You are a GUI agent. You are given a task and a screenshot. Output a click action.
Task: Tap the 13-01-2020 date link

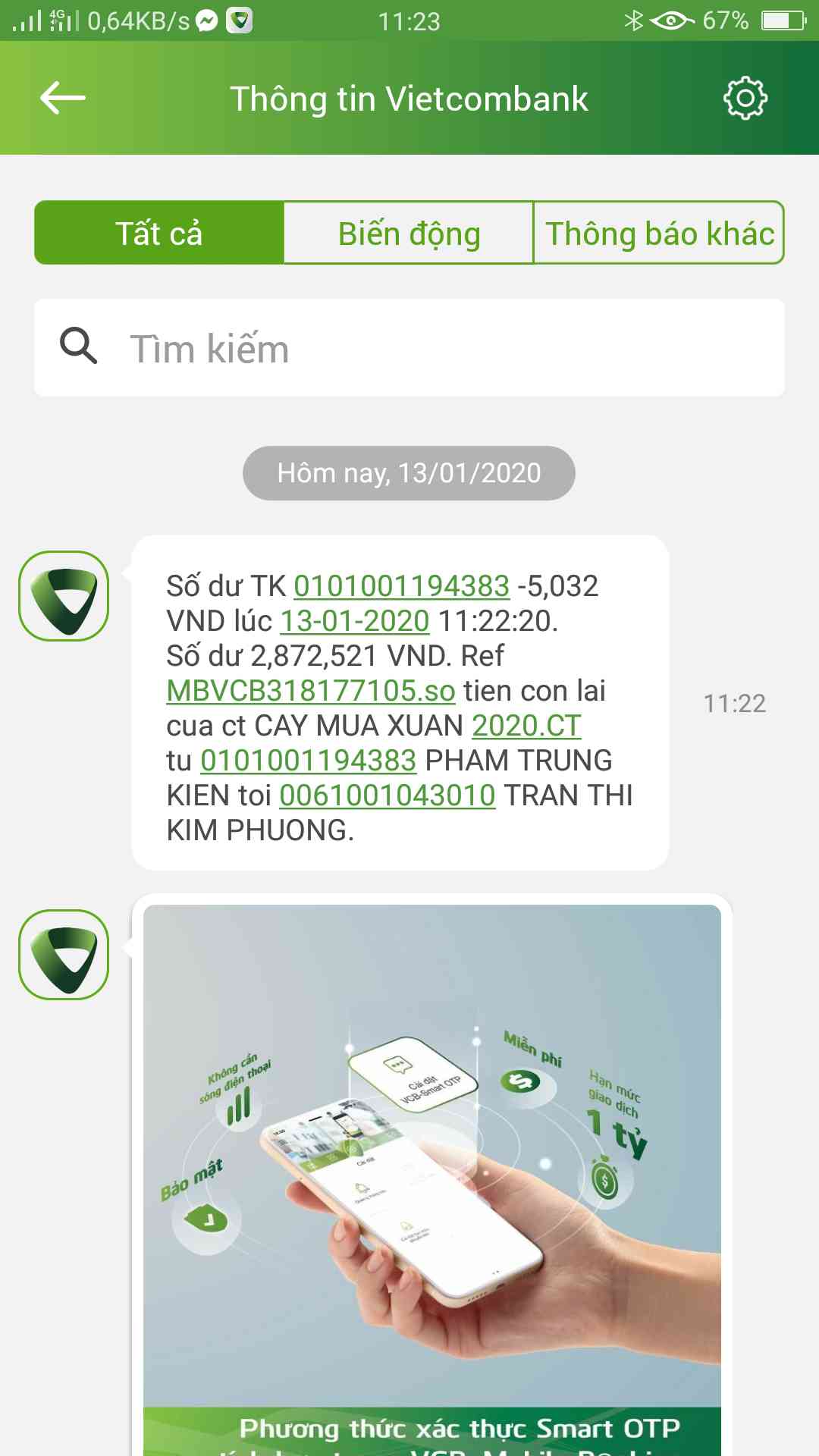pyautogui.click(x=355, y=621)
